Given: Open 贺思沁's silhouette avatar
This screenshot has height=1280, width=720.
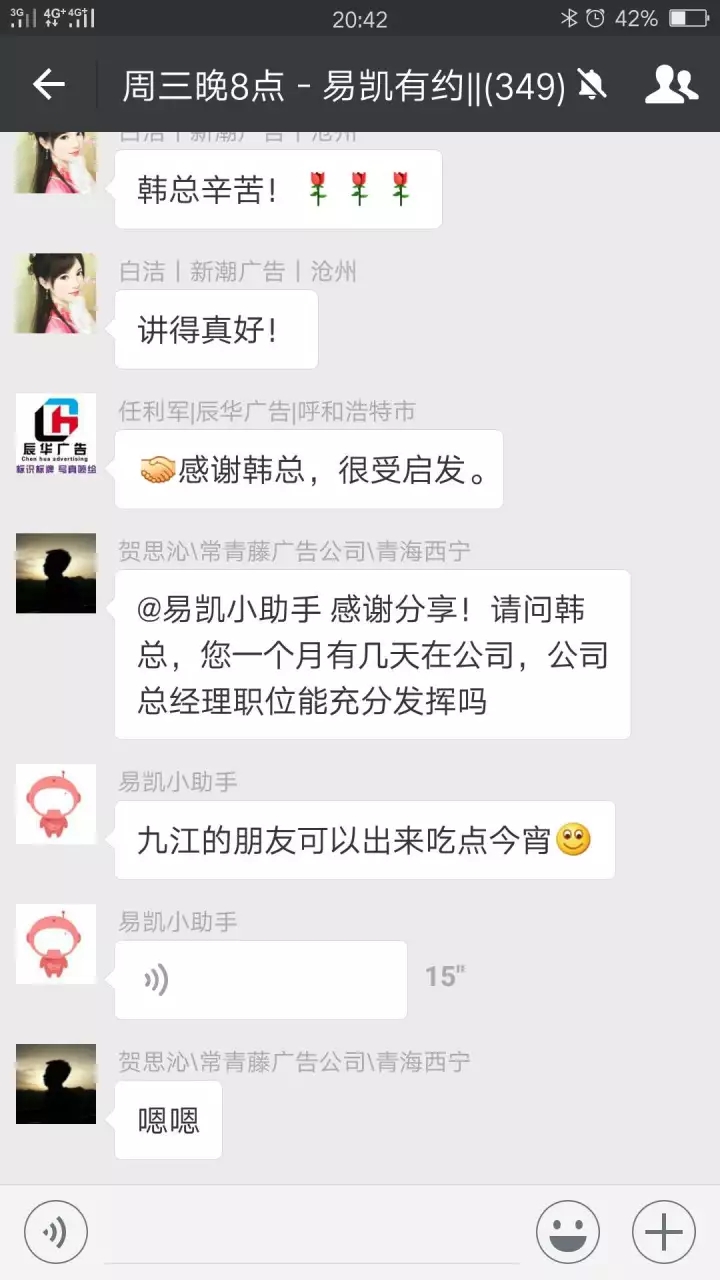Looking at the screenshot, I should [55, 573].
